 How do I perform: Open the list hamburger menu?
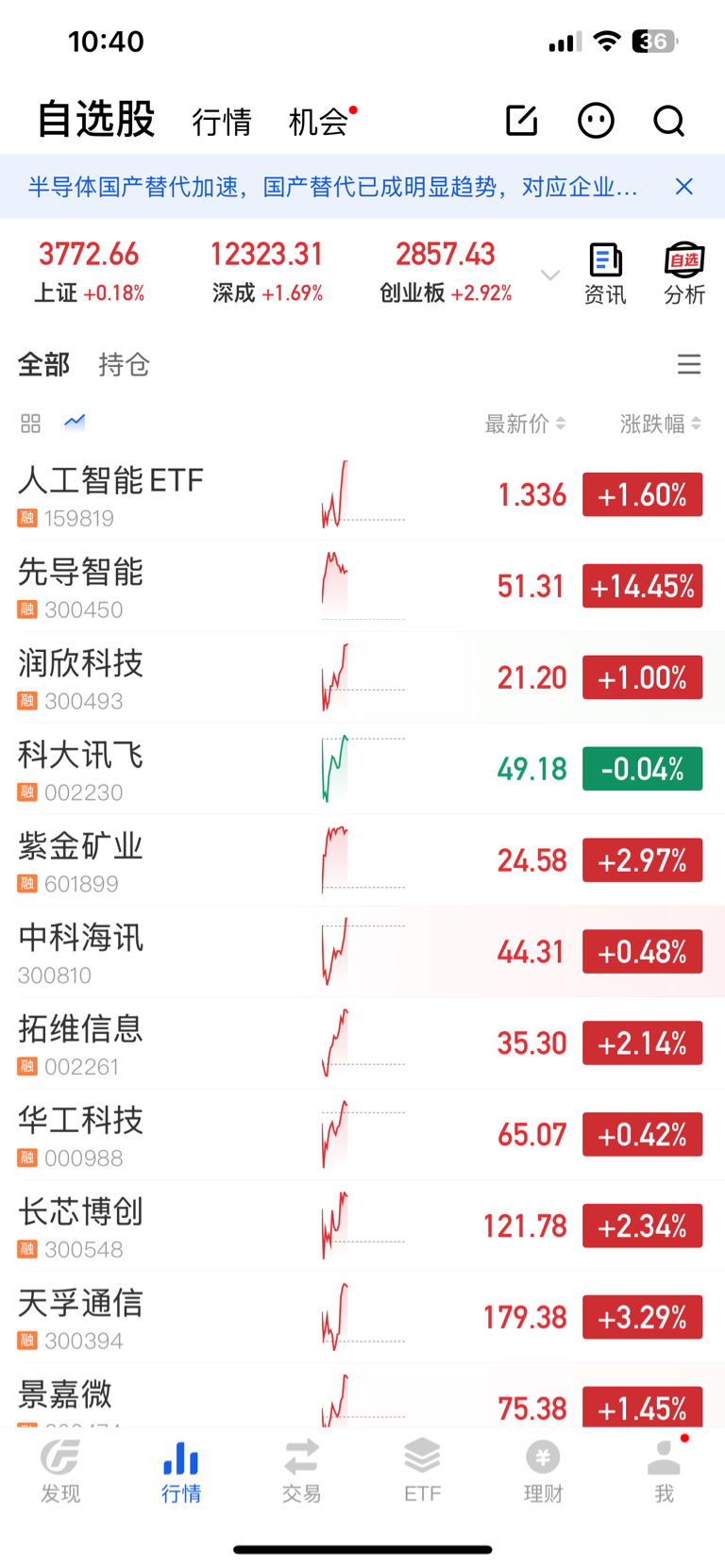pyautogui.click(x=689, y=364)
